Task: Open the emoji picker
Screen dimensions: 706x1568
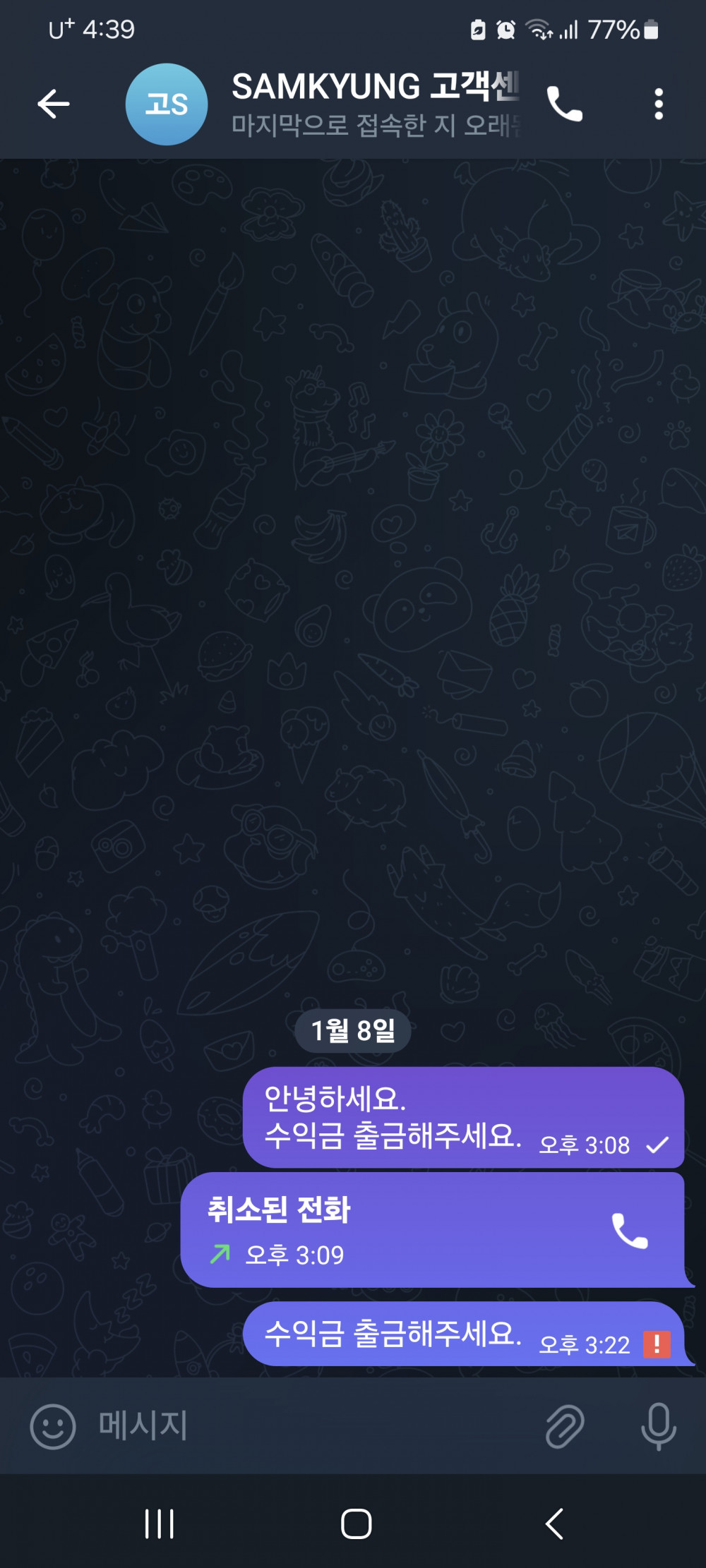Action: pos(53,1426)
